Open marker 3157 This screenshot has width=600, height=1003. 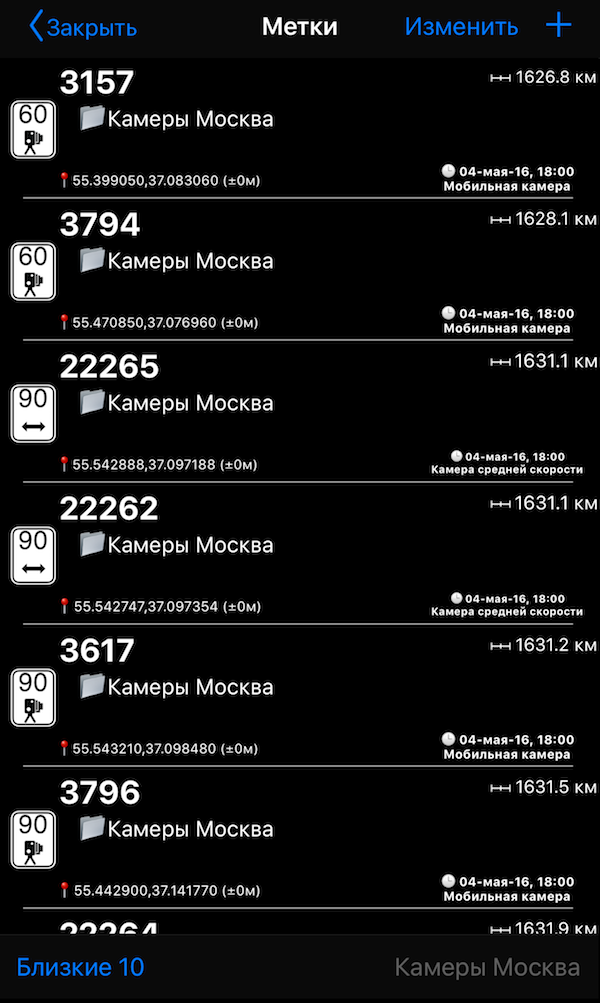coord(300,128)
